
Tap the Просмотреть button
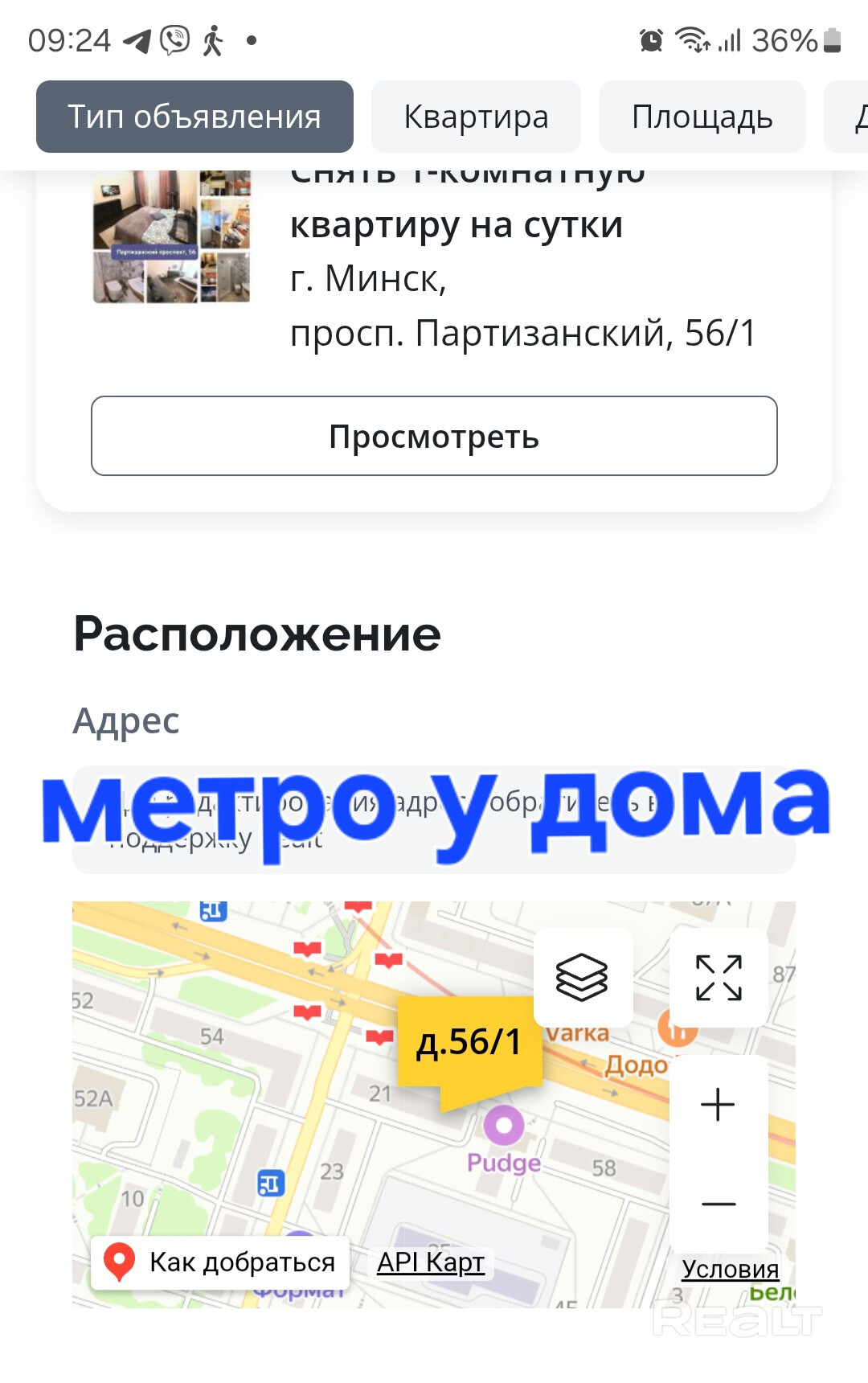click(x=434, y=436)
